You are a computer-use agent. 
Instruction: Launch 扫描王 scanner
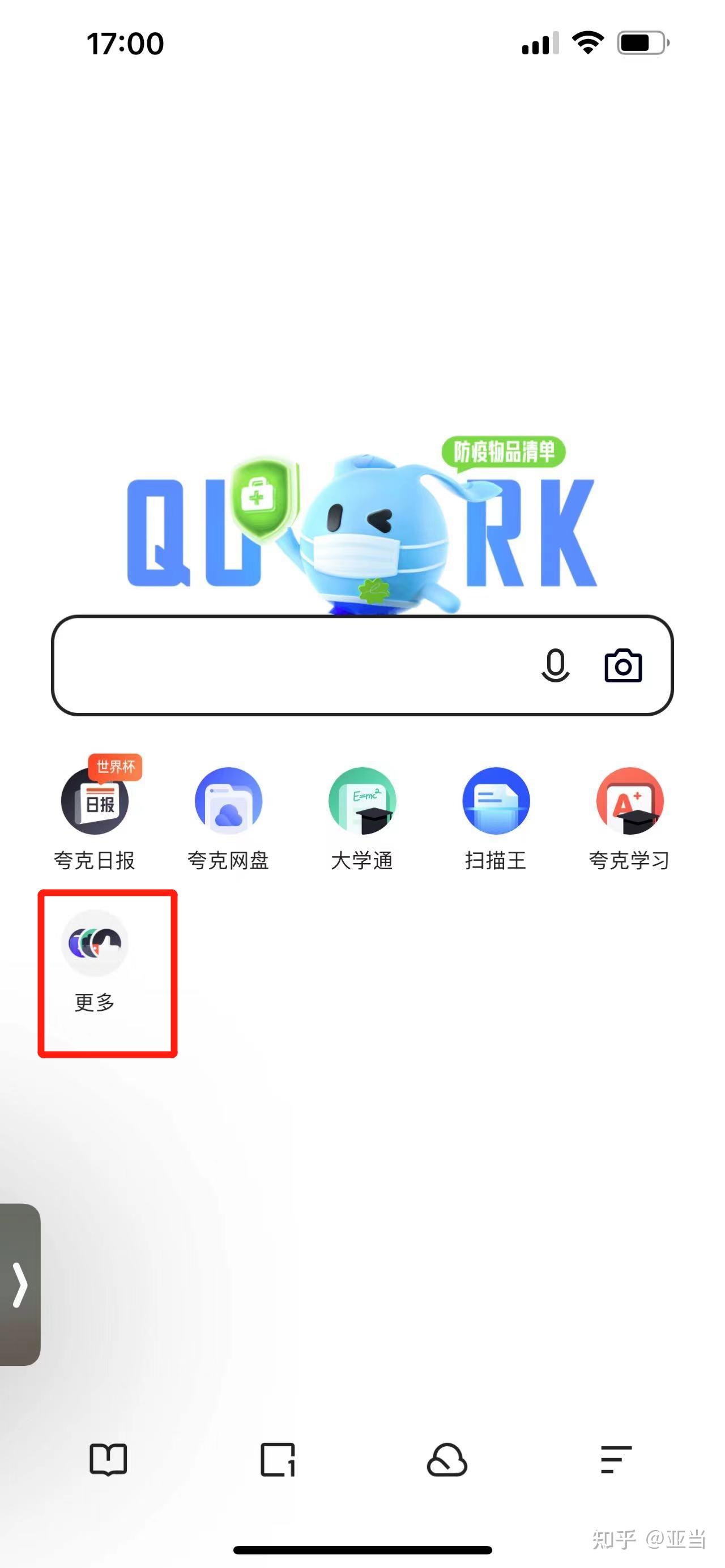point(496,801)
